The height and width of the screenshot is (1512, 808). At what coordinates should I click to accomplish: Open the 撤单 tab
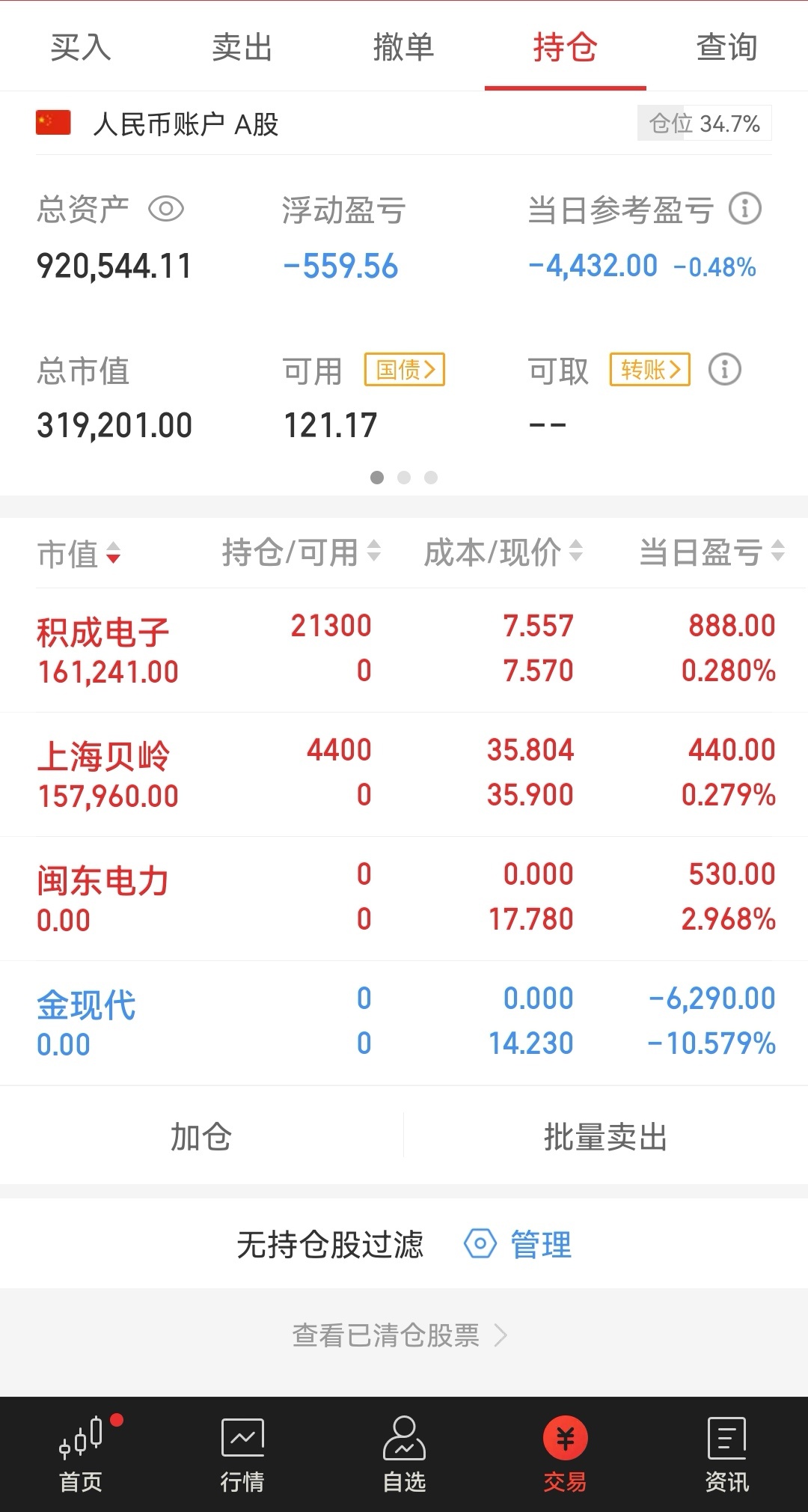(x=404, y=47)
